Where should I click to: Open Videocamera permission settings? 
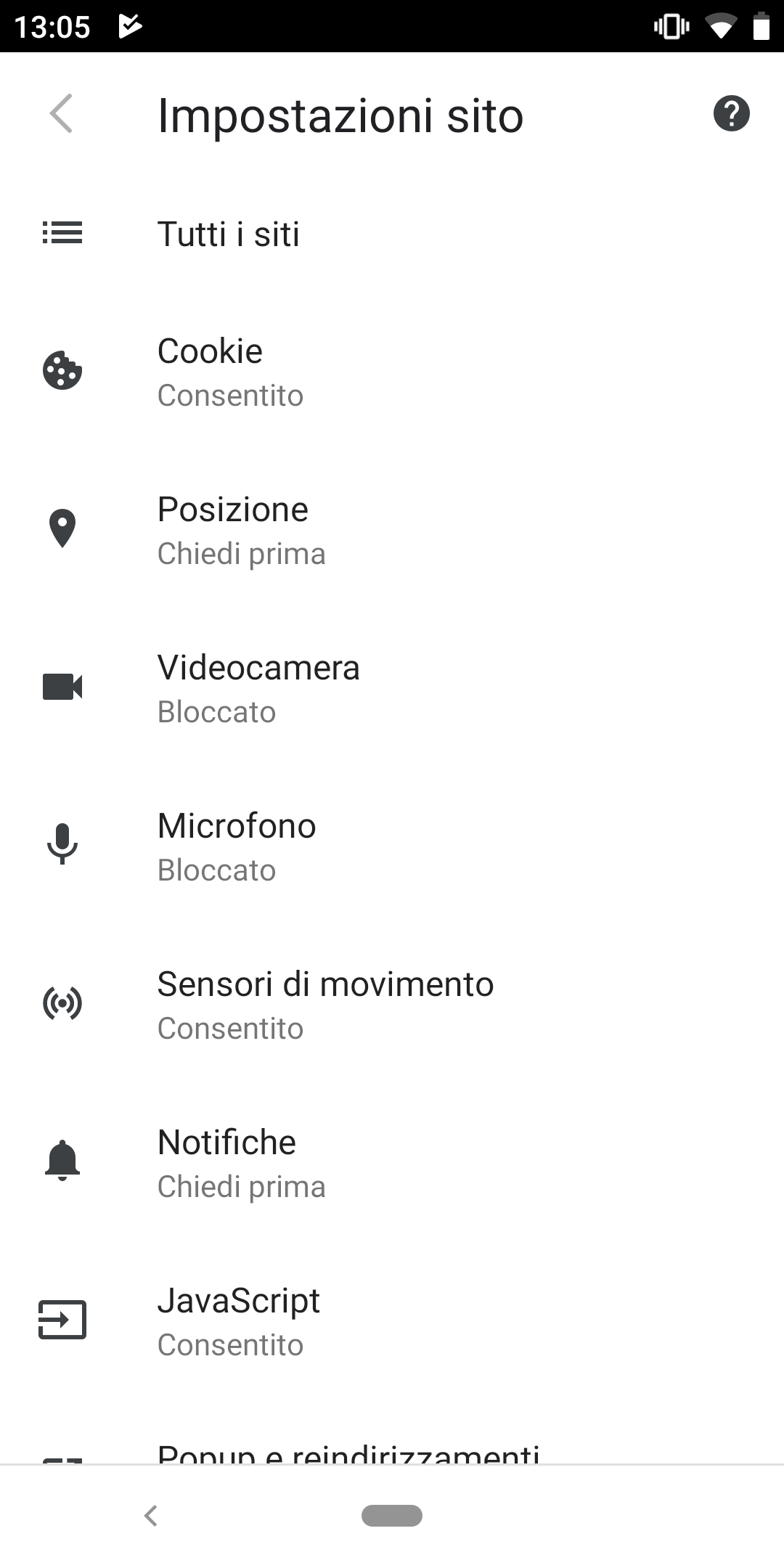(x=392, y=689)
